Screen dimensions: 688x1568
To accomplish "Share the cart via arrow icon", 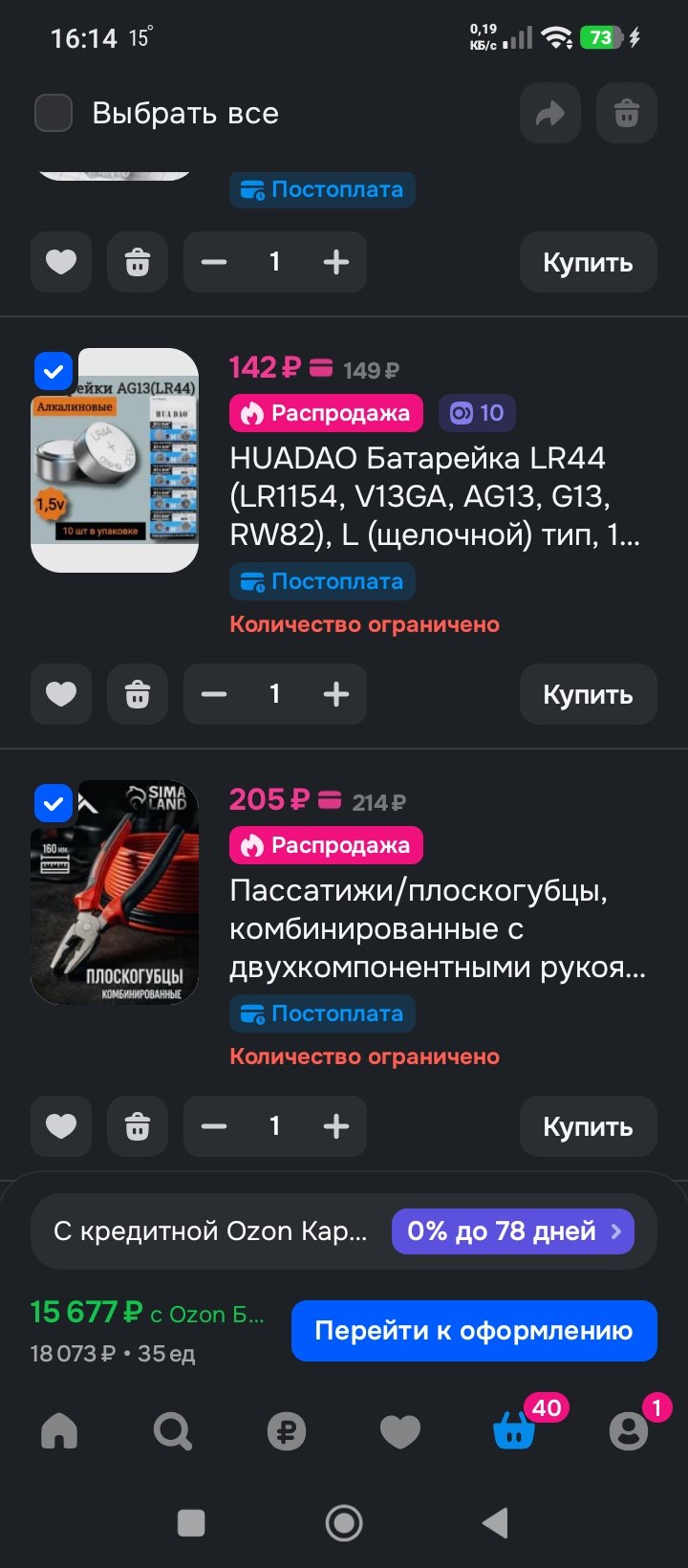I will coord(550,114).
